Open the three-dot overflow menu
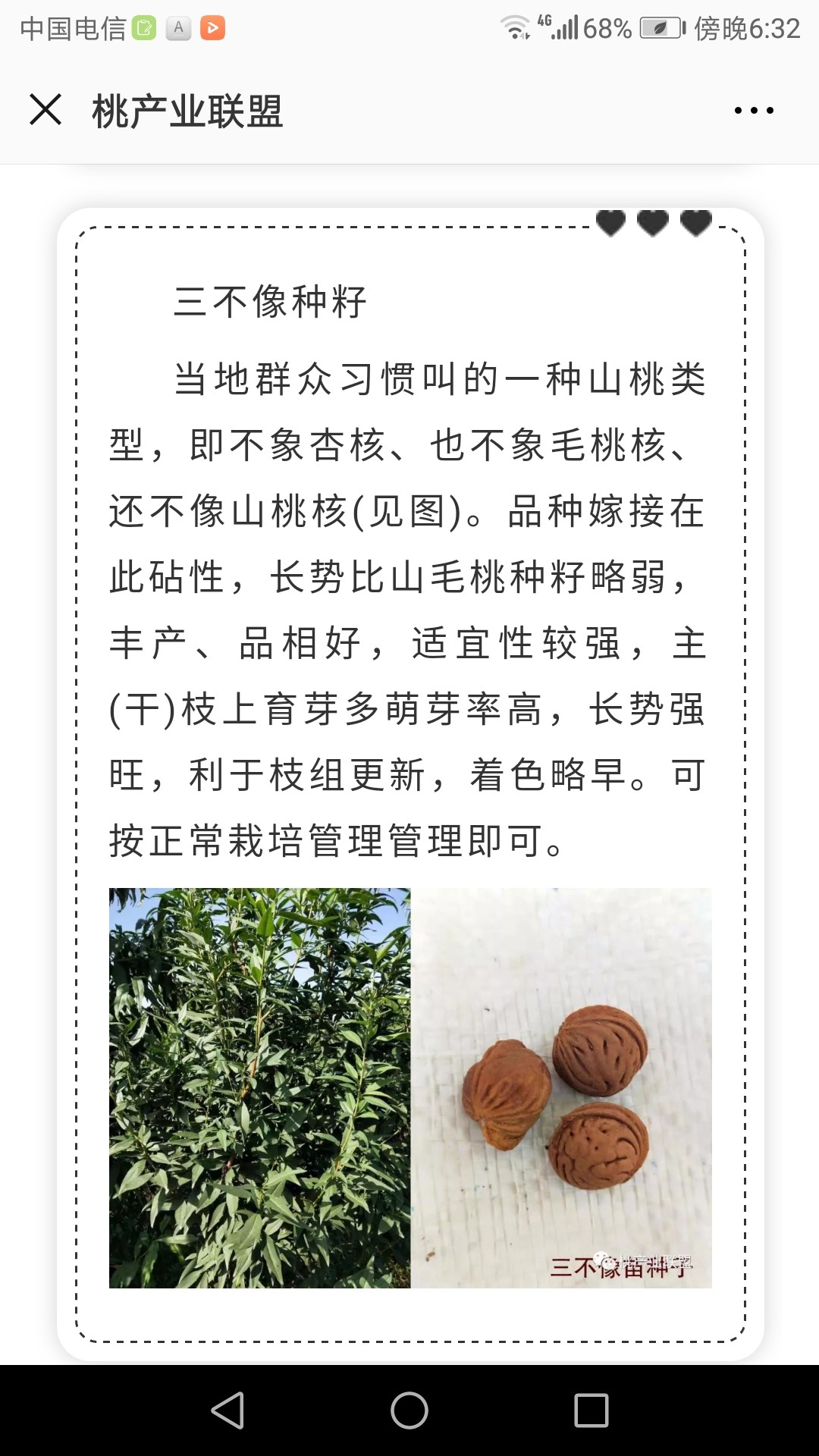Viewport: 819px width, 1456px height. pyautogui.click(x=754, y=111)
